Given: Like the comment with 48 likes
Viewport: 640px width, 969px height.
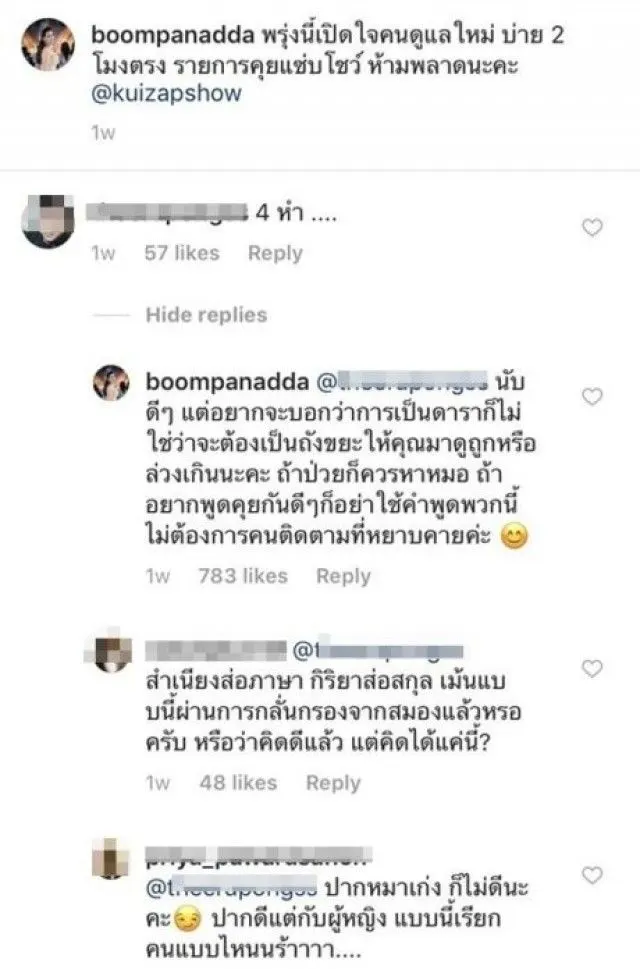Looking at the screenshot, I should [x=592, y=668].
